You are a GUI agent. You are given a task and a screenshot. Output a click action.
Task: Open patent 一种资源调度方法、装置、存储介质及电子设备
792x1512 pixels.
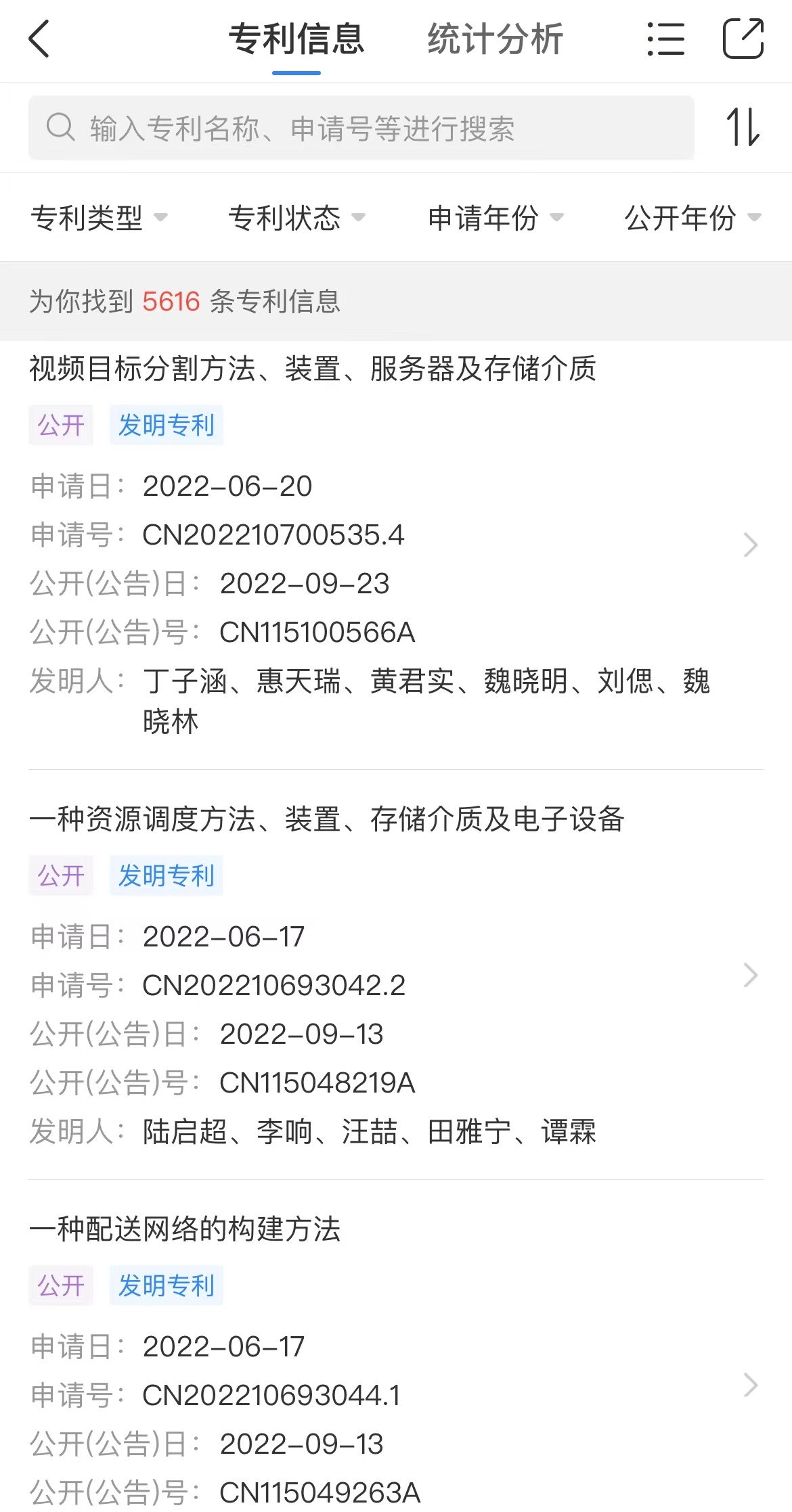(x=396, y=976)
